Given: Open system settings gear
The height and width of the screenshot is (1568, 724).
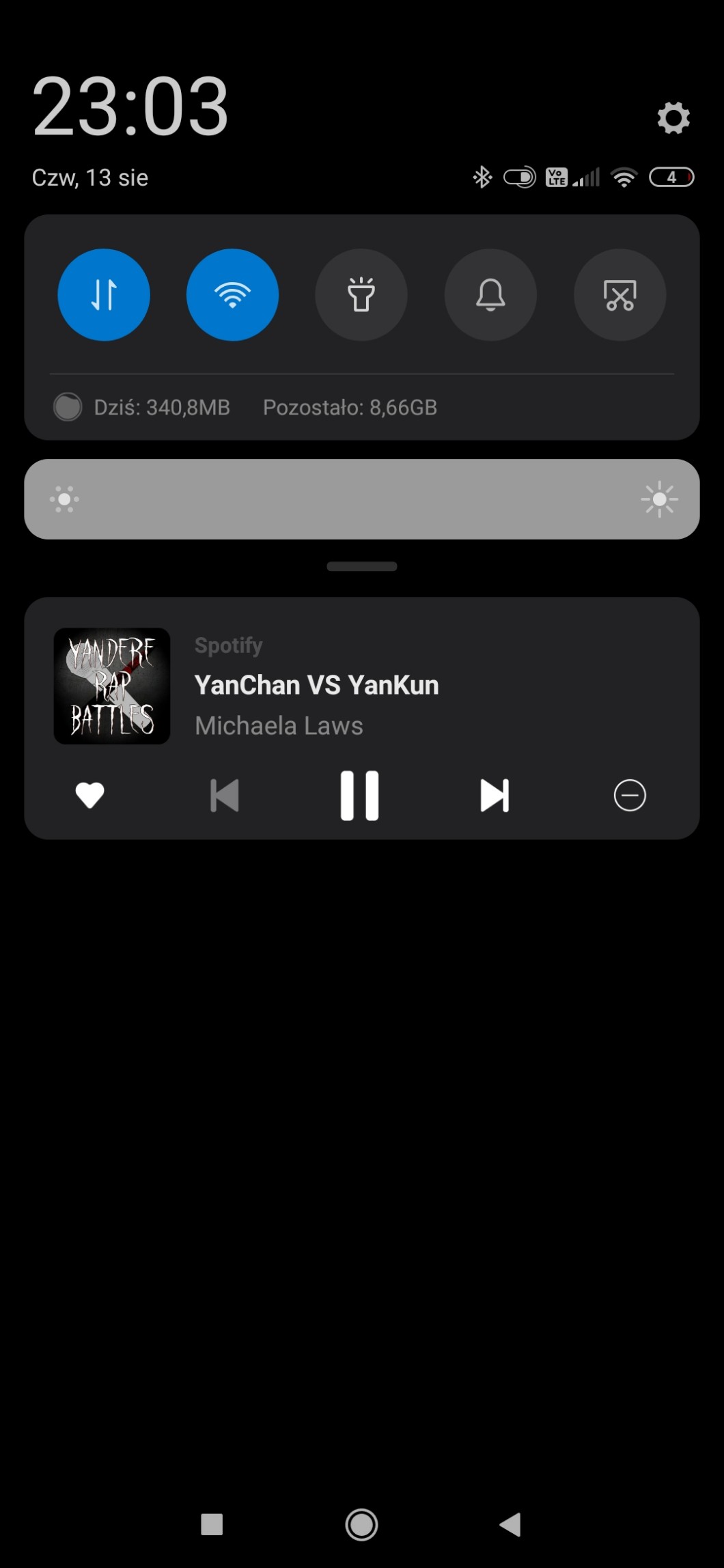Looking at the screenshot, I should tap(673, 118).
